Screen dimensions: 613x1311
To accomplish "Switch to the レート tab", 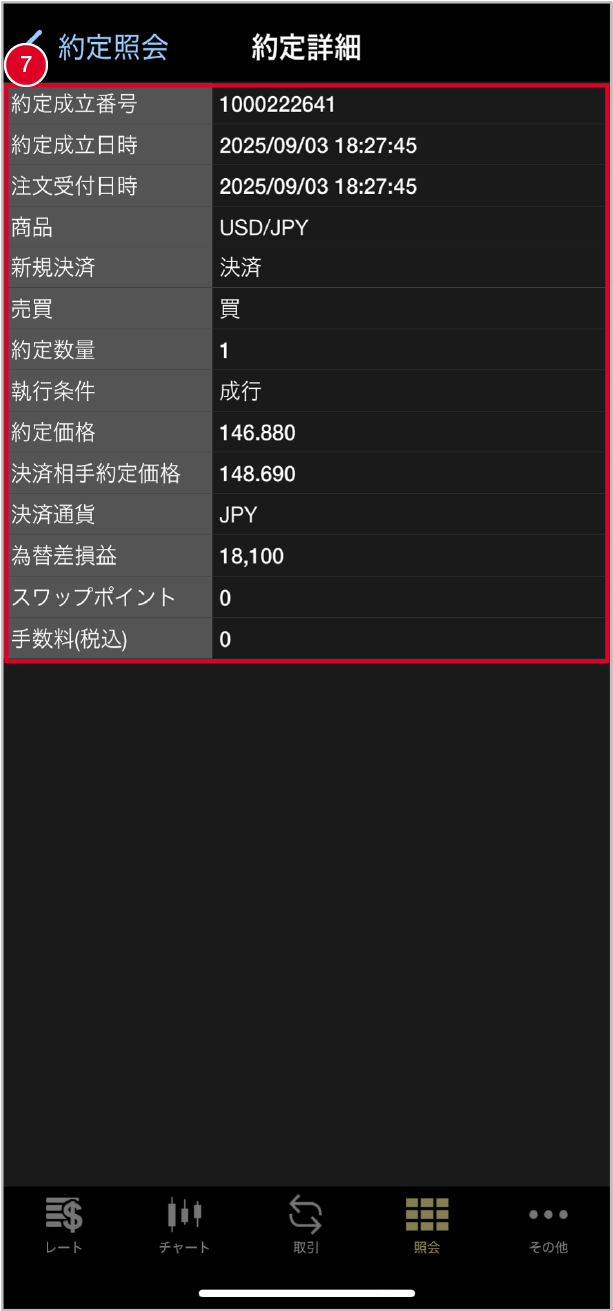I will (x=64, y=1224).
